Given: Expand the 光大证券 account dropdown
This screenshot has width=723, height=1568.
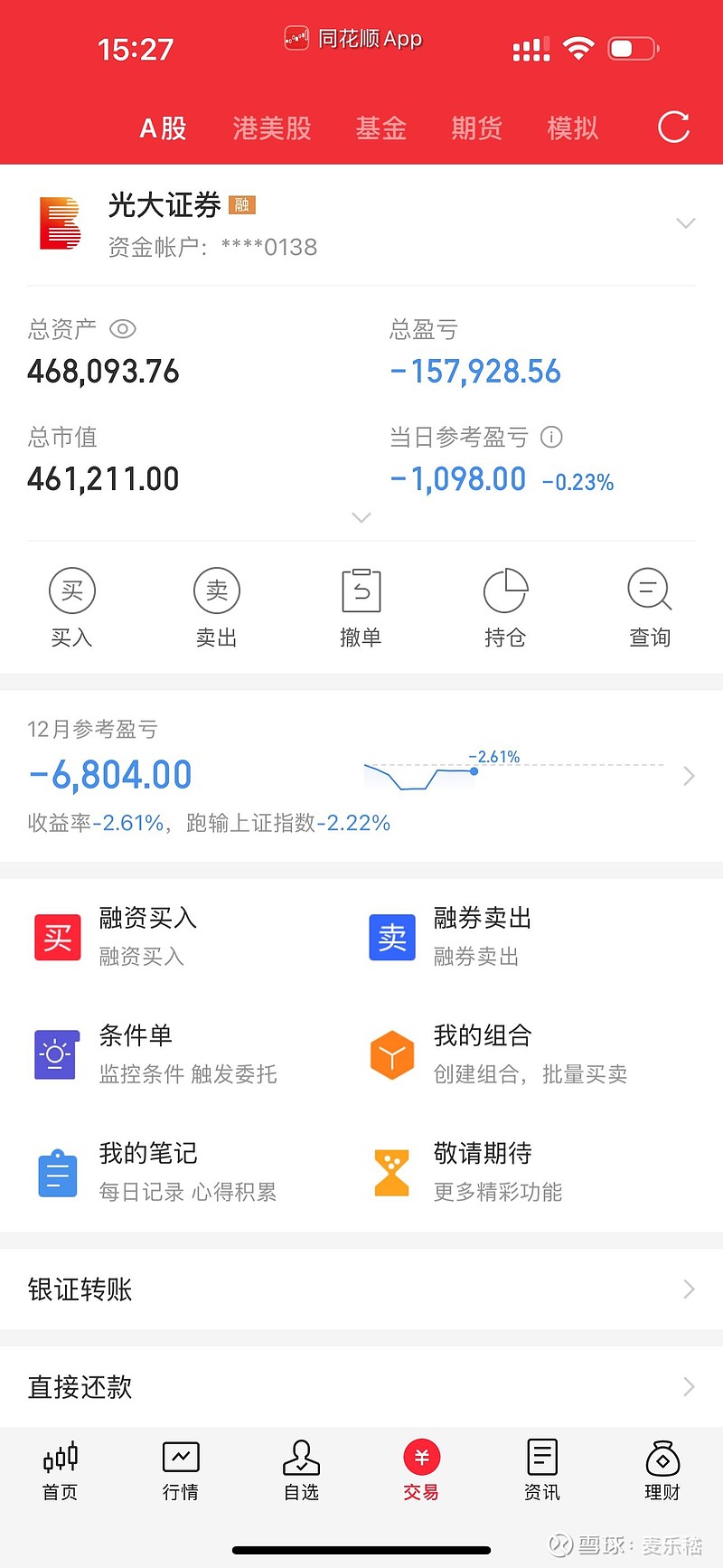Looking at the screenshot, I should (686, 223).
